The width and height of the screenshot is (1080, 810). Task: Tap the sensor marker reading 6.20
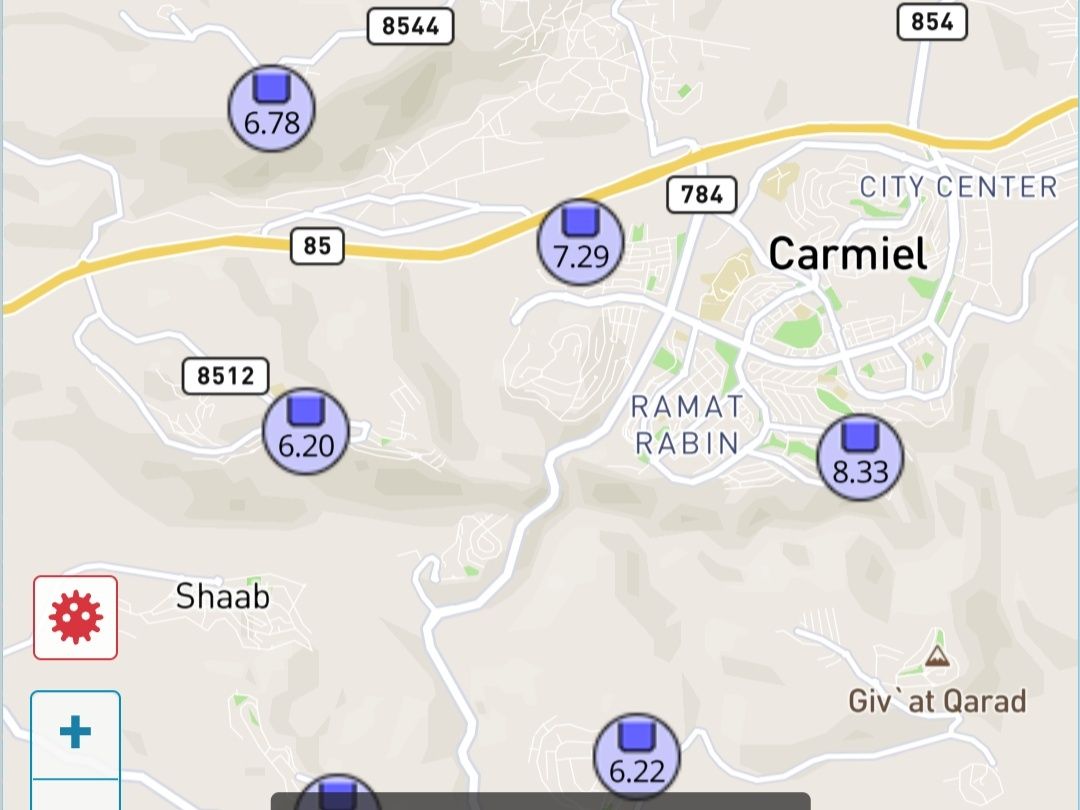pyautogui.click(x=306, y=430)
